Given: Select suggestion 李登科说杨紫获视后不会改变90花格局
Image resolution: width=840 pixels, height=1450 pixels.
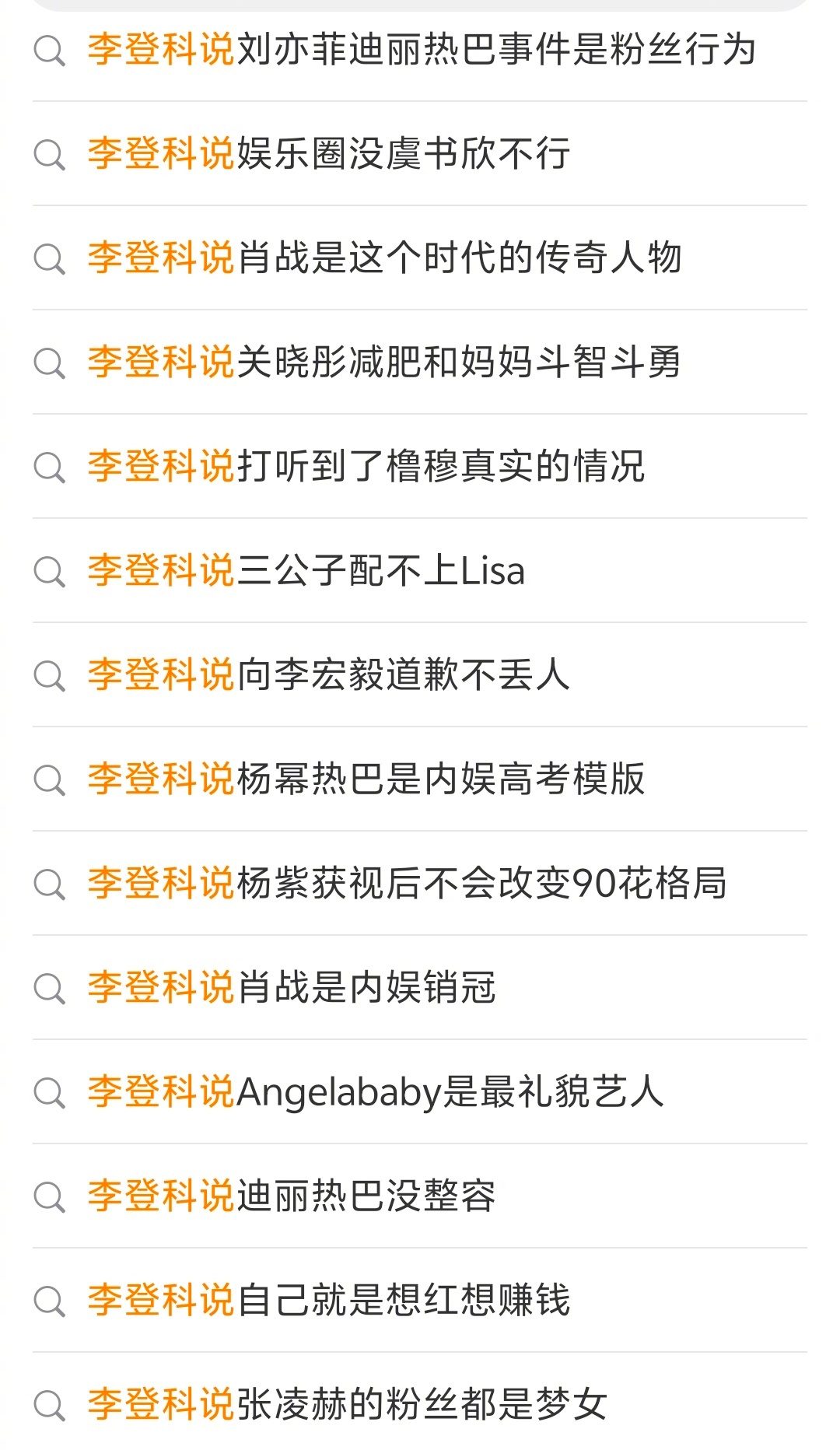Looking at the screenshot, I should [x=420, y=883].
